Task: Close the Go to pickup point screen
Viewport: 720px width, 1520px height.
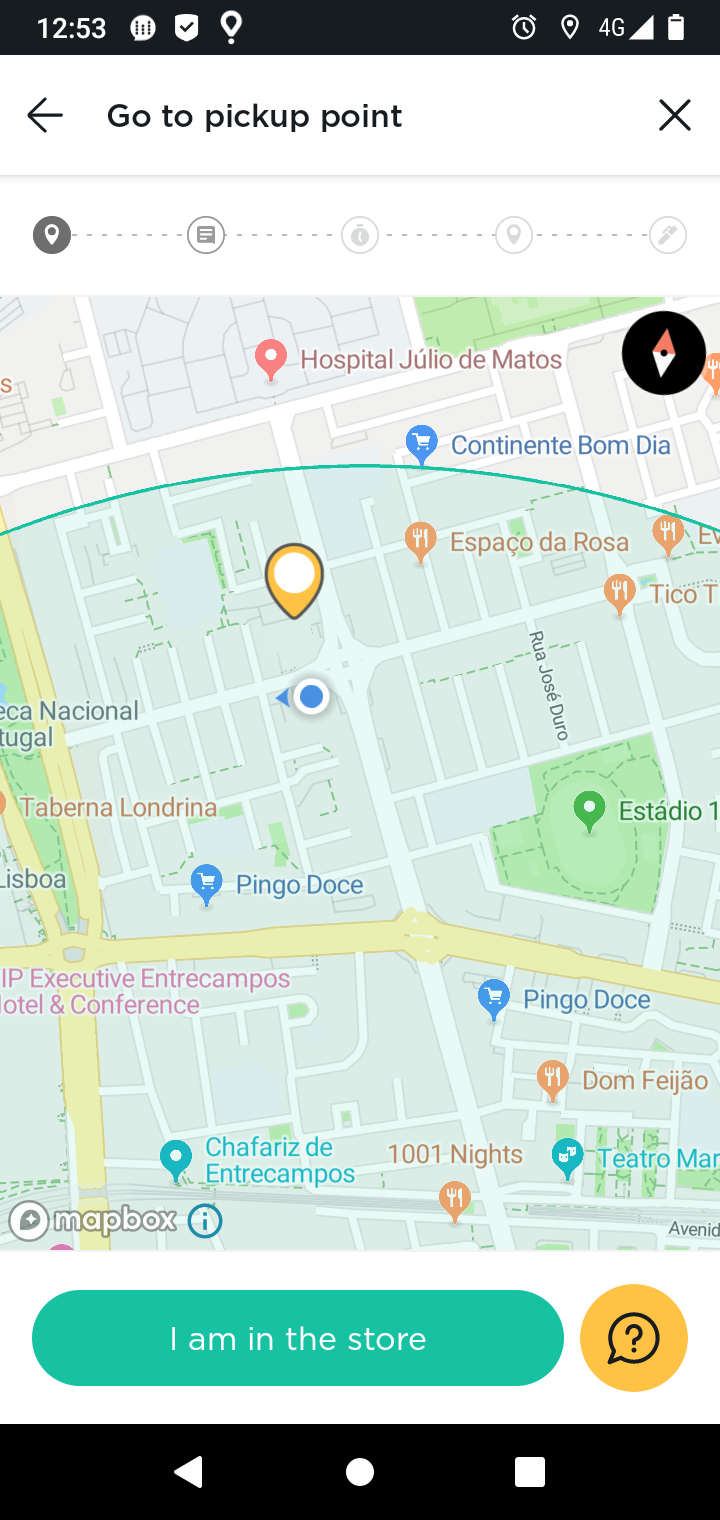Action: point(675,114)
